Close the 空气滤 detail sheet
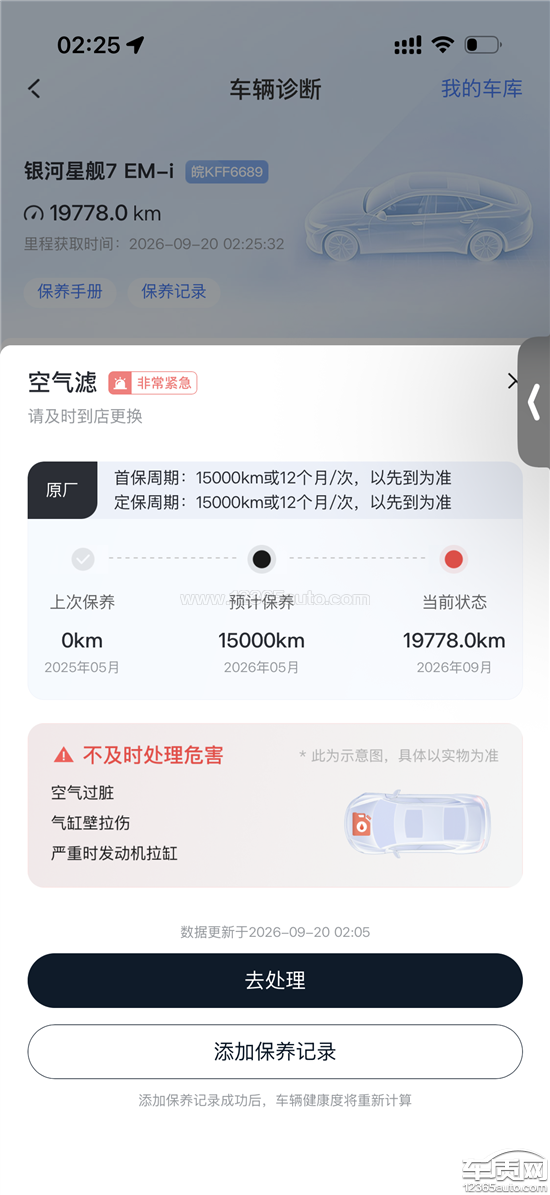This screenshot has height=1195, width=550. 513,382
